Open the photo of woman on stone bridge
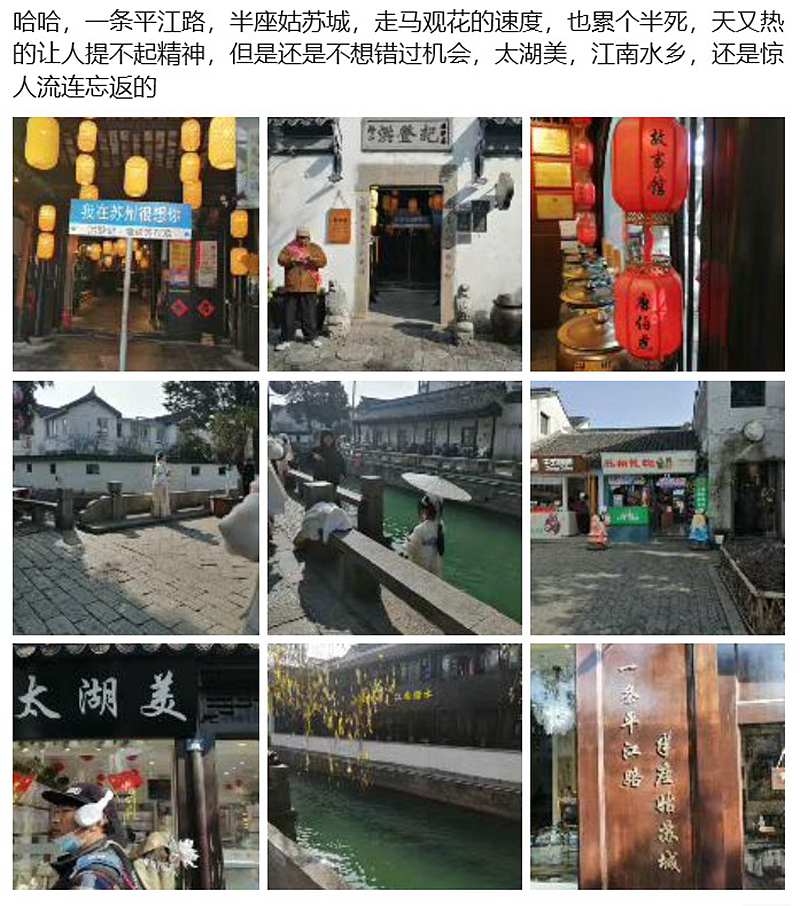This screenshot has width=800, height=906. [x=136, y=507]
